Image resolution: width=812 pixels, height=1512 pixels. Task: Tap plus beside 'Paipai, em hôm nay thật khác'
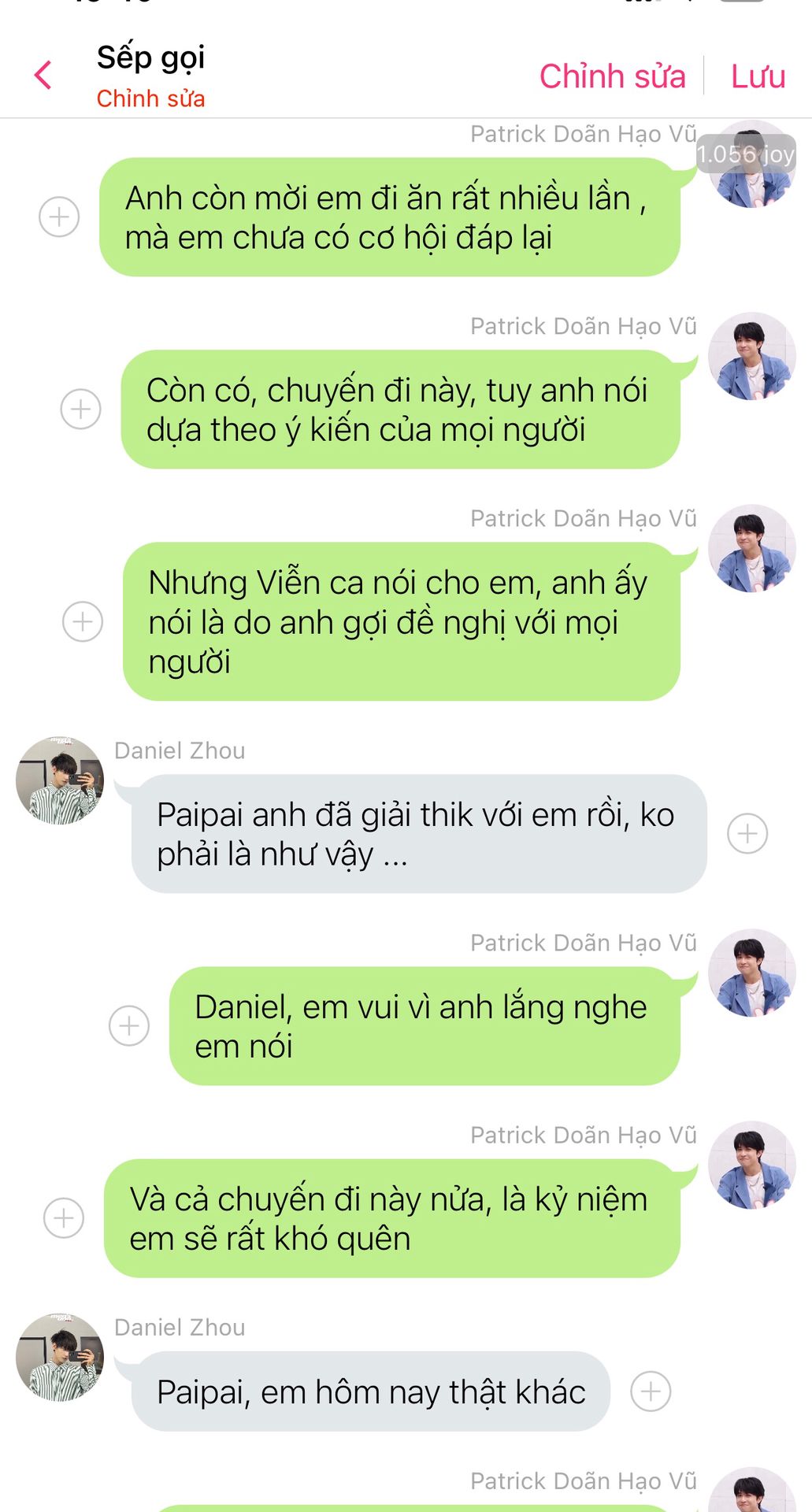(x=651, y=1391)
